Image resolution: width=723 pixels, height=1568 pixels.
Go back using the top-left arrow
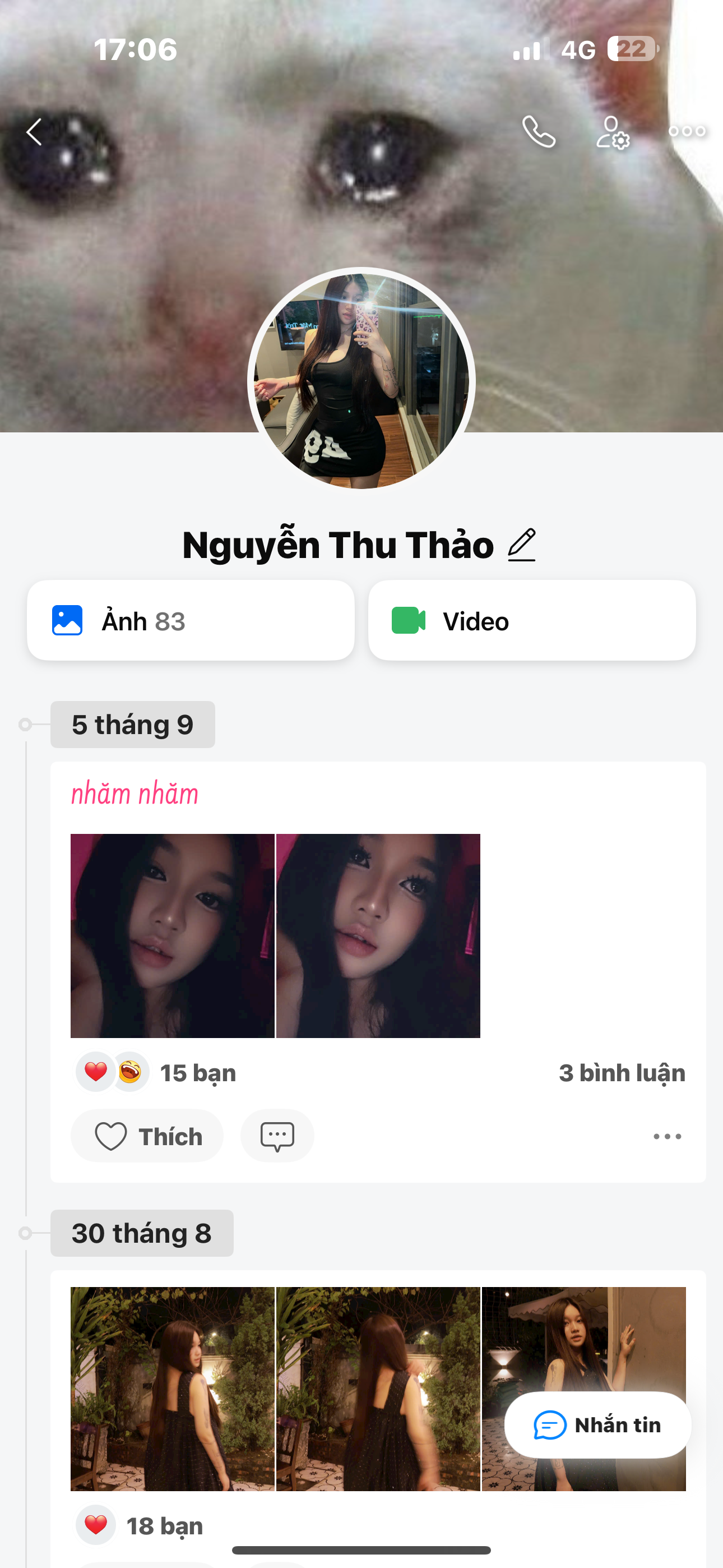tap(34, 131)
